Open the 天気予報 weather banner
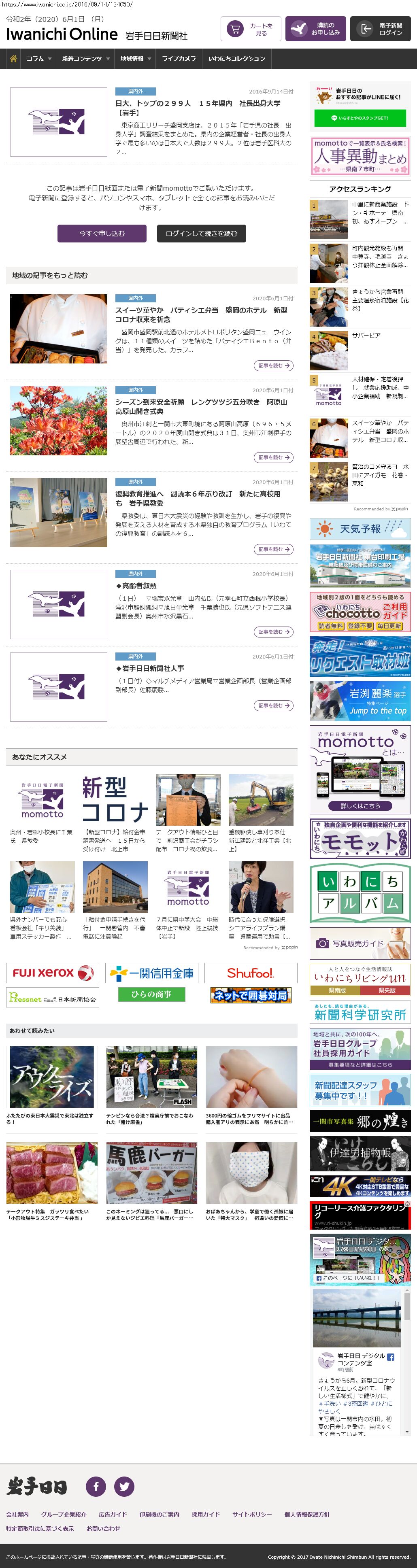The height and width of the screenshot is (1568, 417). click(360, 529)
